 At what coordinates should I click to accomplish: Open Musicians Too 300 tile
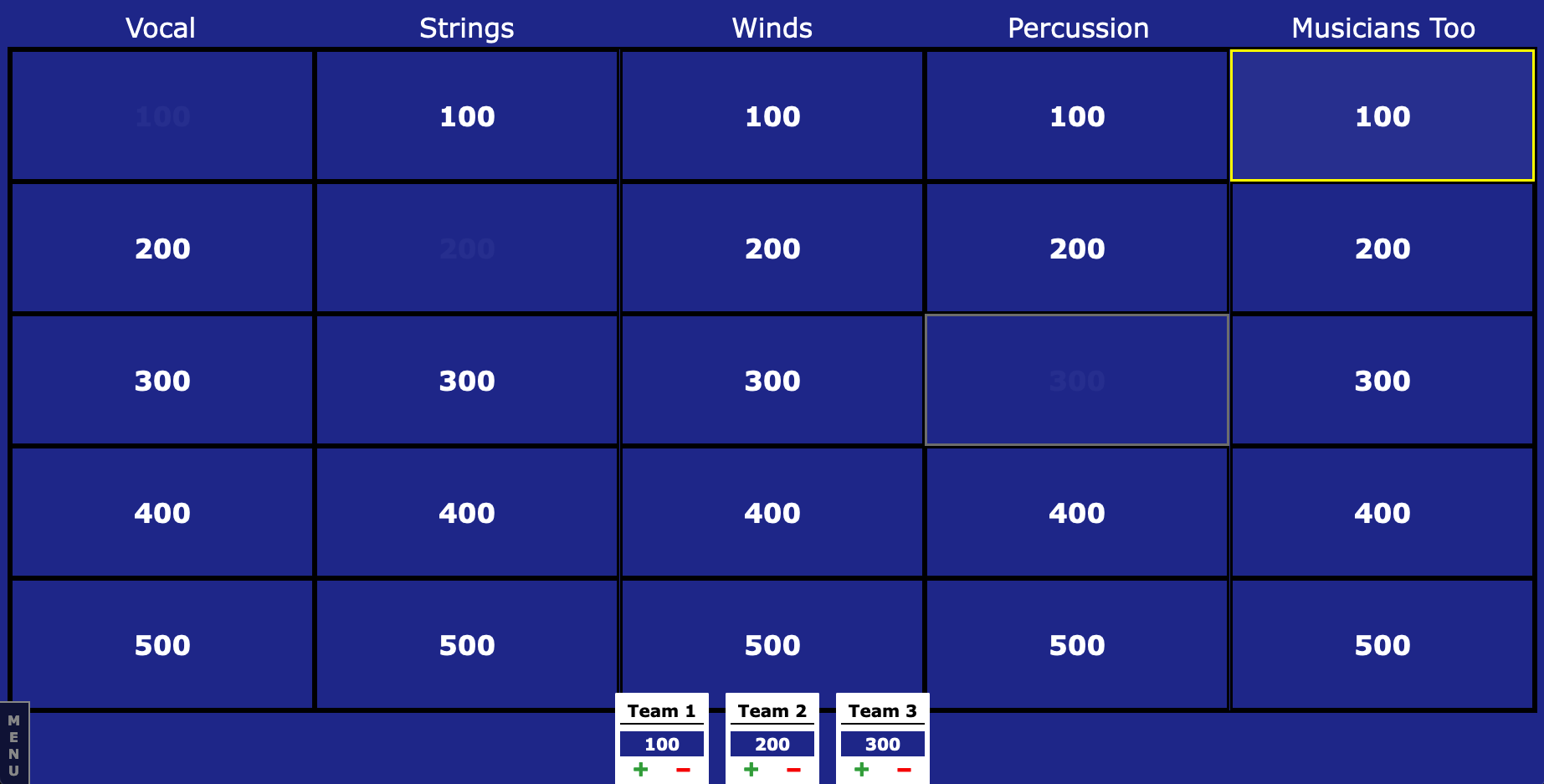(1382, 381)
